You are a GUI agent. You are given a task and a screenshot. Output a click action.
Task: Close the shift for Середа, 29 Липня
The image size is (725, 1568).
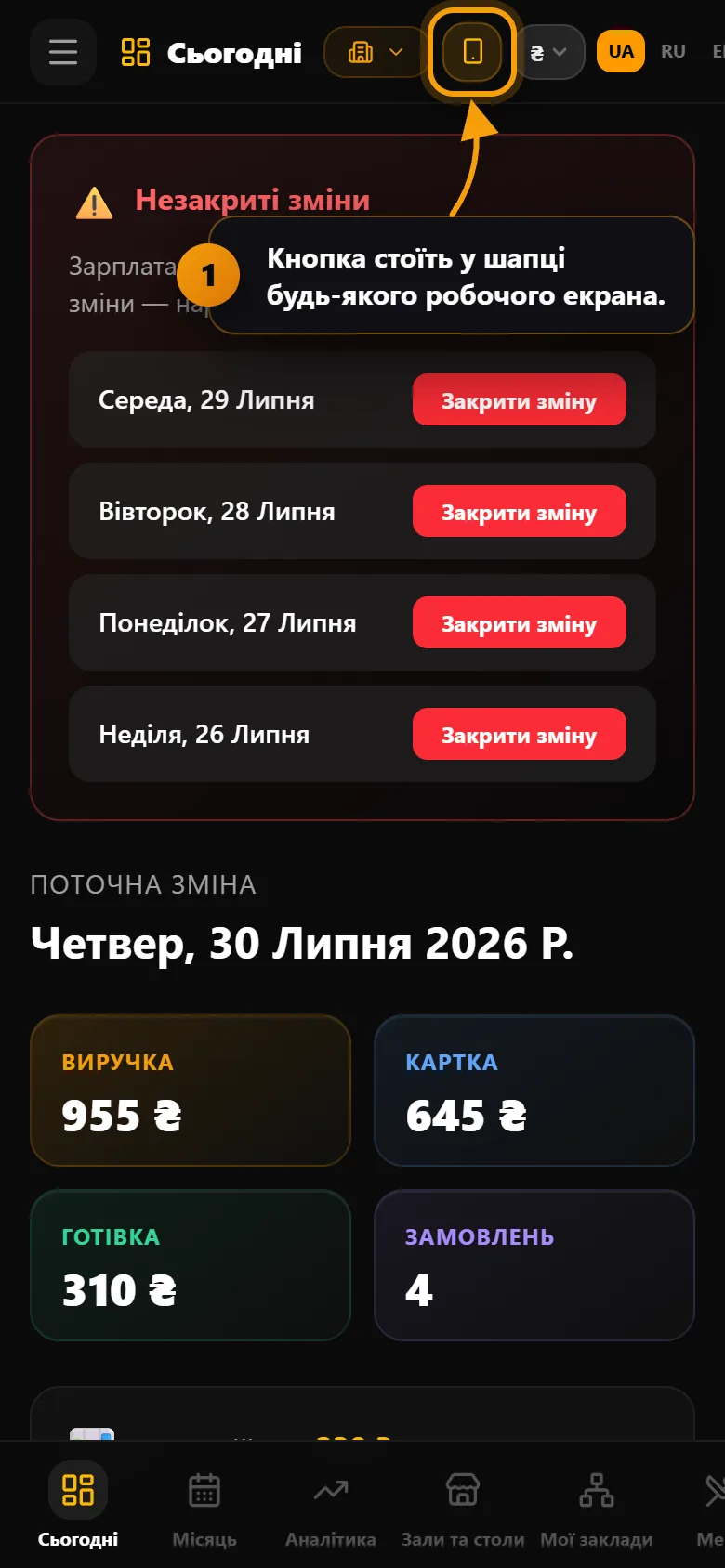[520, 400]
